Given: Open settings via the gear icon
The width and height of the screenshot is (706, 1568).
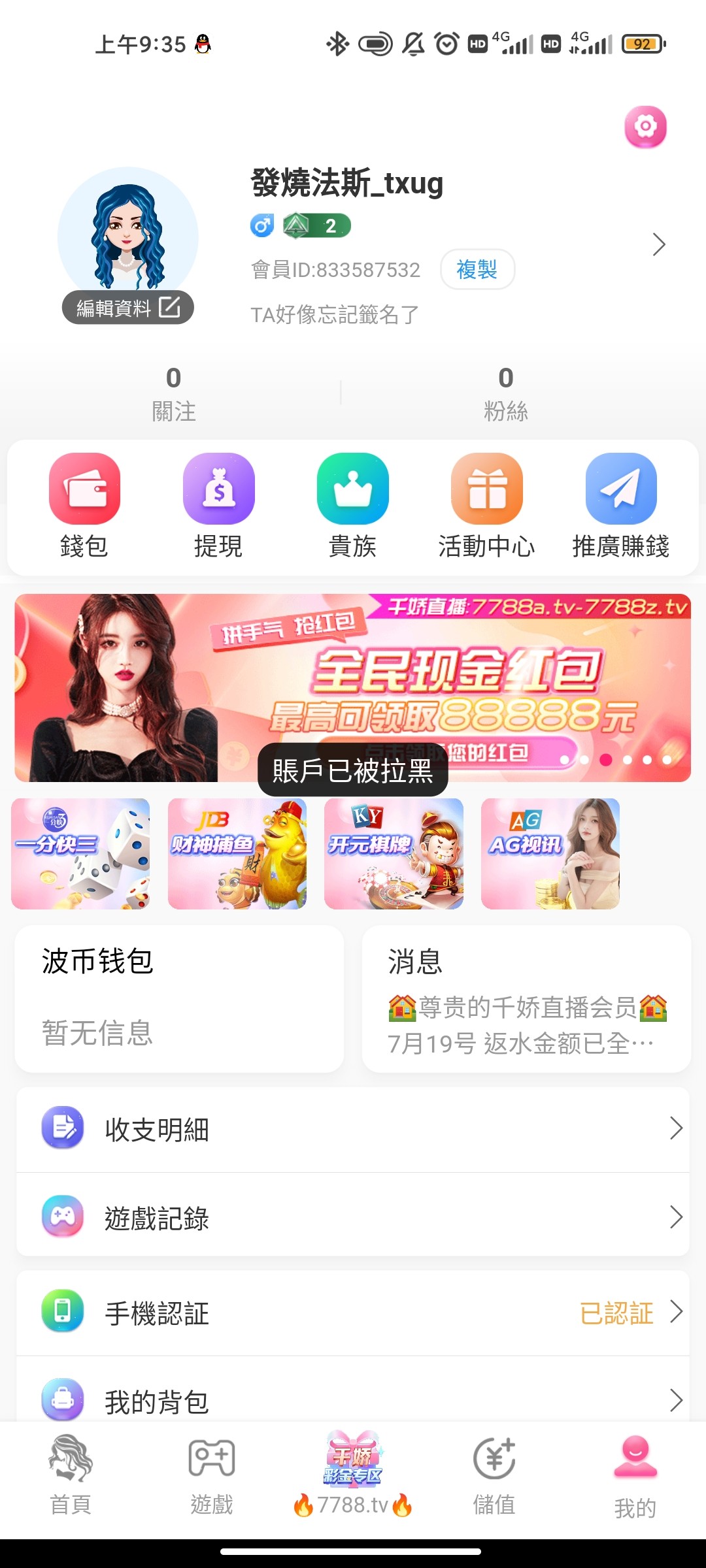Looking at the screenshot, I should coord(645,127).
